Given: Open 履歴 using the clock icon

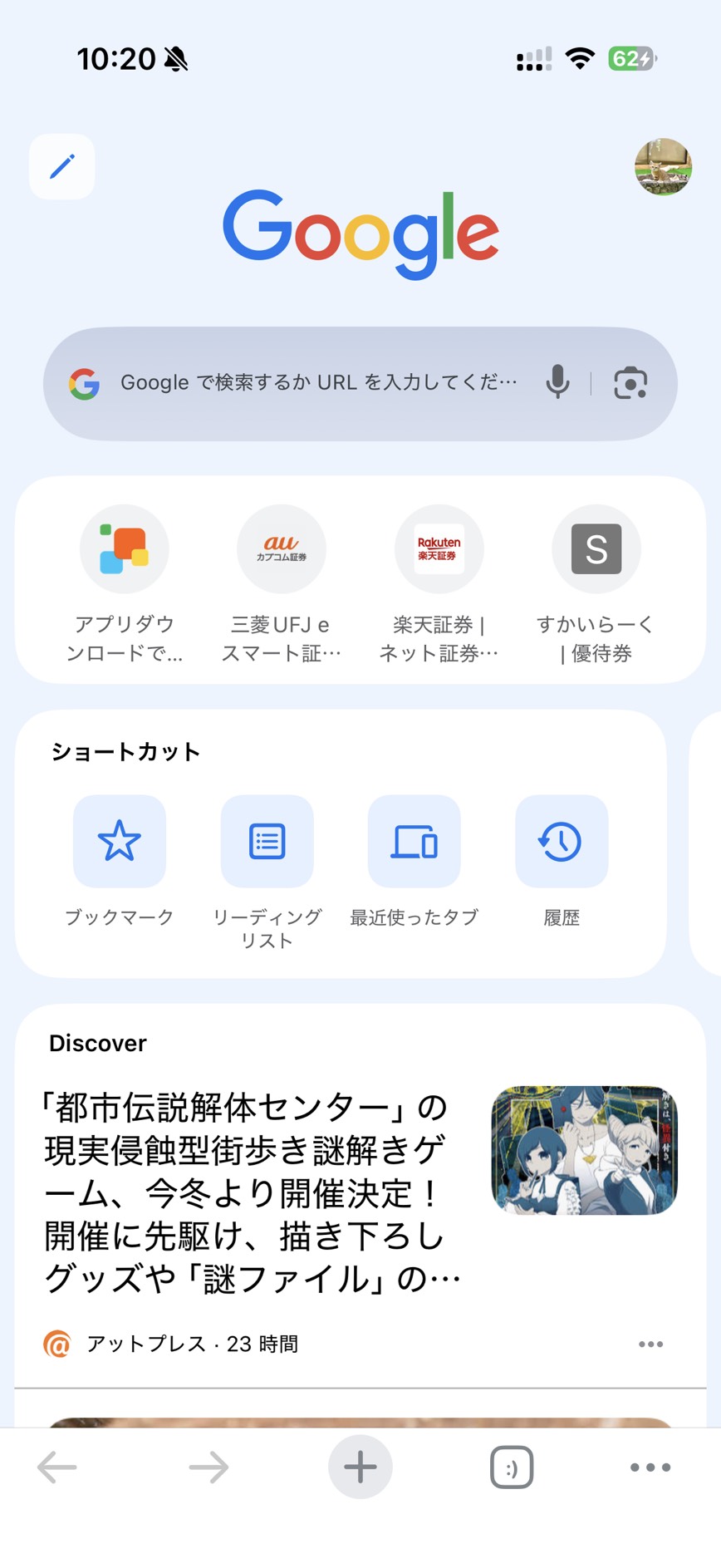Looking at the screenshot, I should (x=562, y=841).
